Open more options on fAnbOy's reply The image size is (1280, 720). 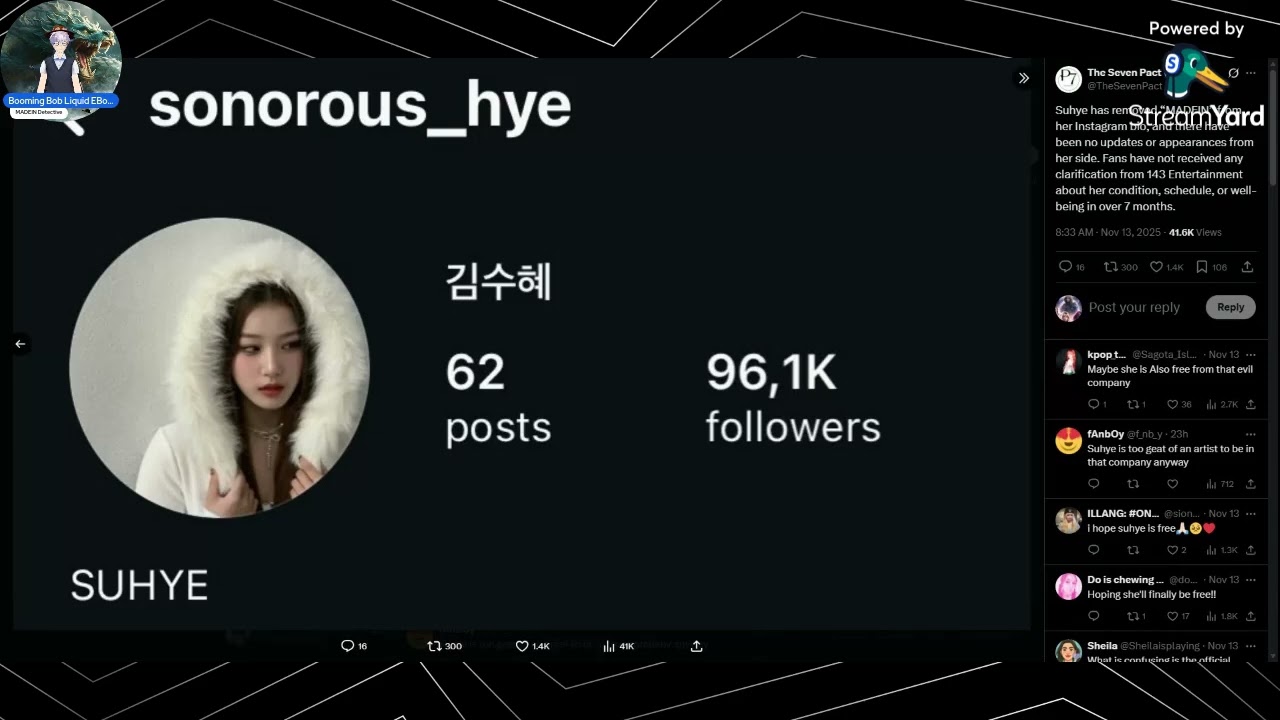coord(1250,434)
